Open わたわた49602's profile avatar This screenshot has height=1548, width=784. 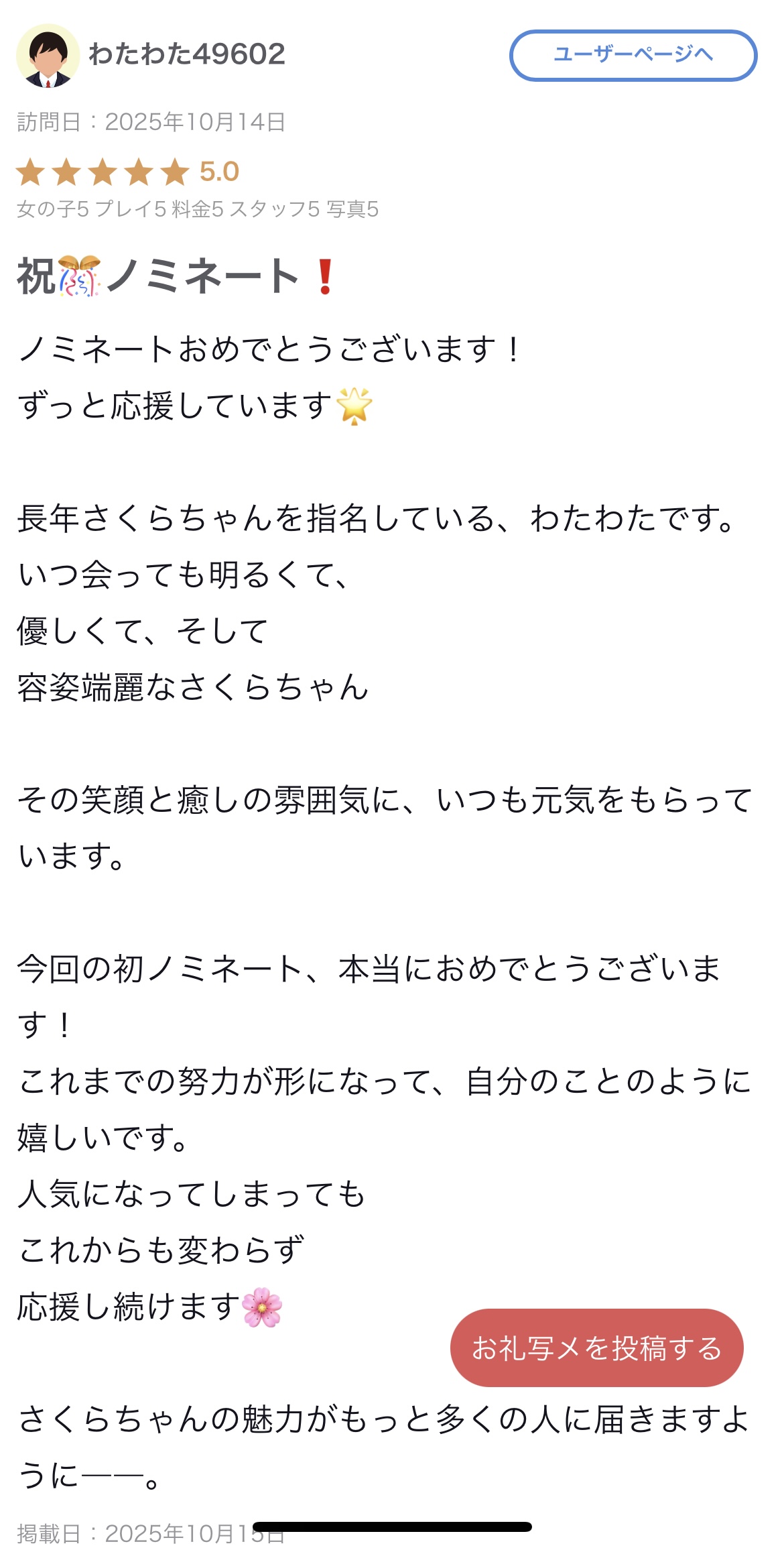point(48,56)
